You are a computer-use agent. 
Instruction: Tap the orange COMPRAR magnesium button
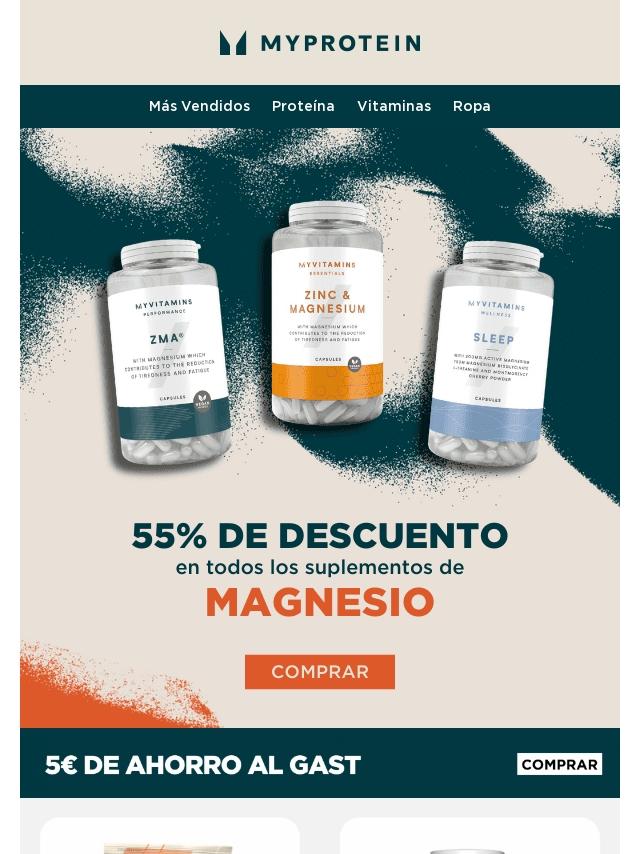(320, 672)
